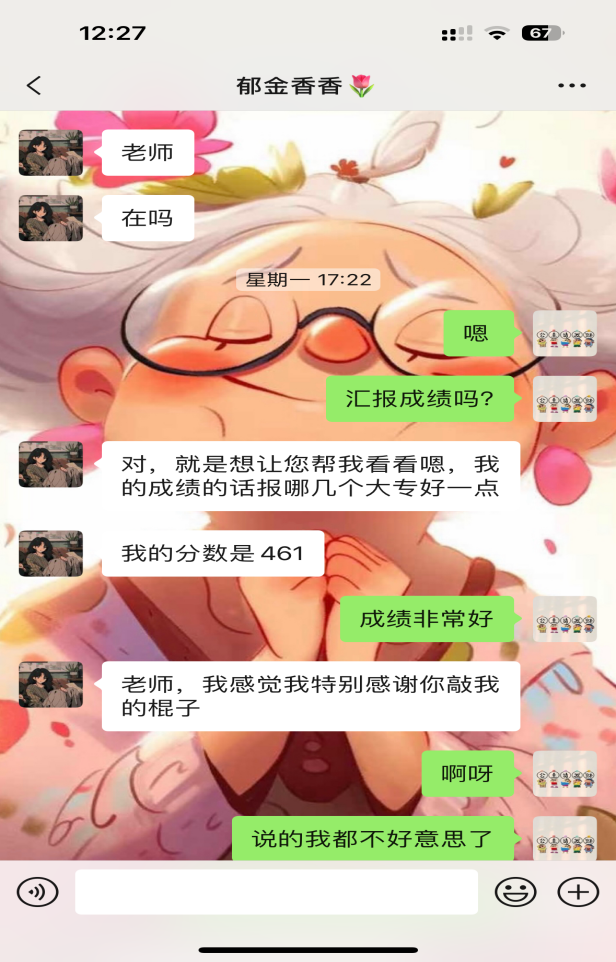
Task: Open the plus attachment menu
Action: pos(578,892)
